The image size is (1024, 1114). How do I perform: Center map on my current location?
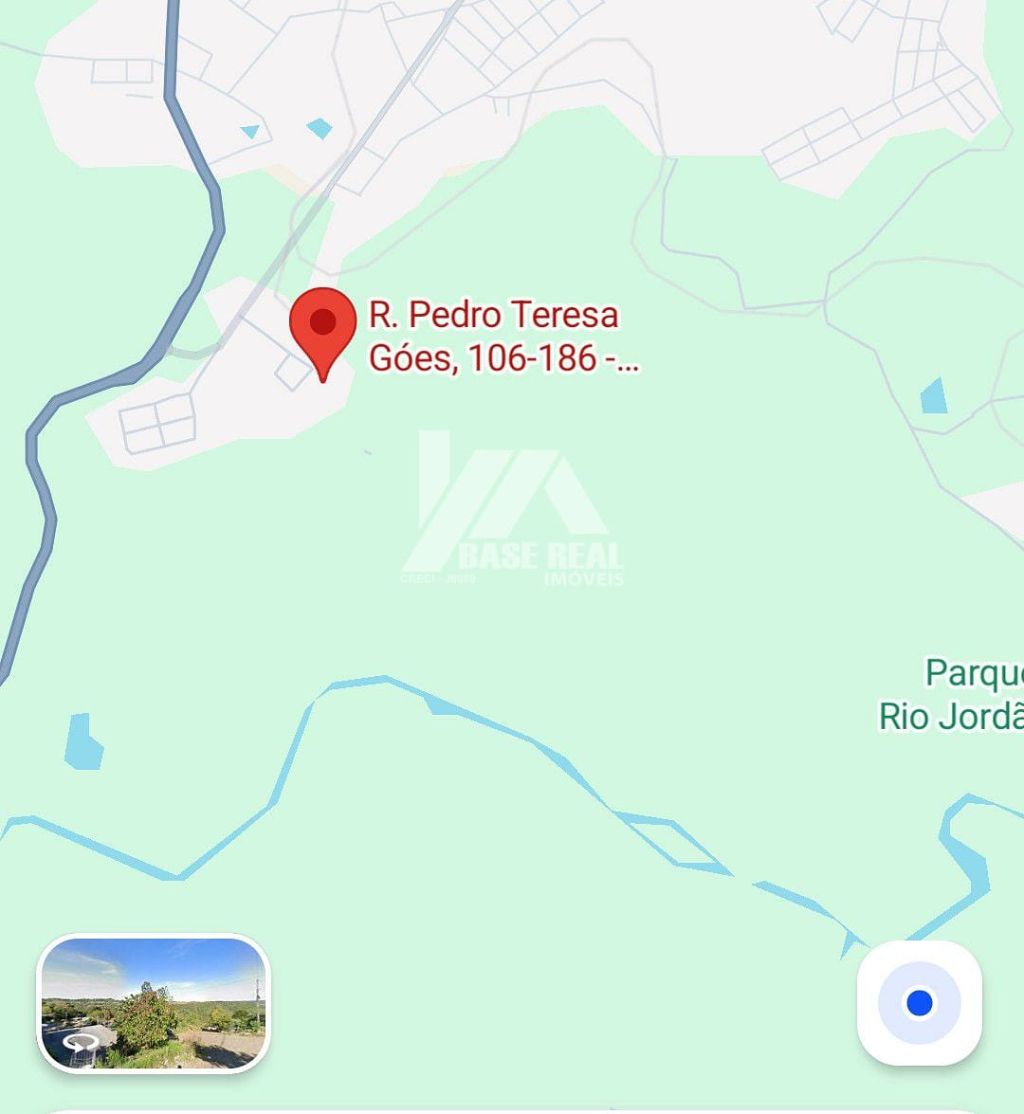coord(918,1003)
